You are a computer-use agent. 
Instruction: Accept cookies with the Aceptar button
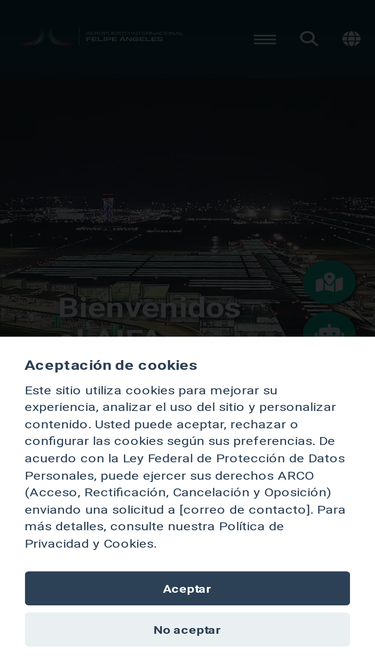pyautogui.click(x=187, y=588)
